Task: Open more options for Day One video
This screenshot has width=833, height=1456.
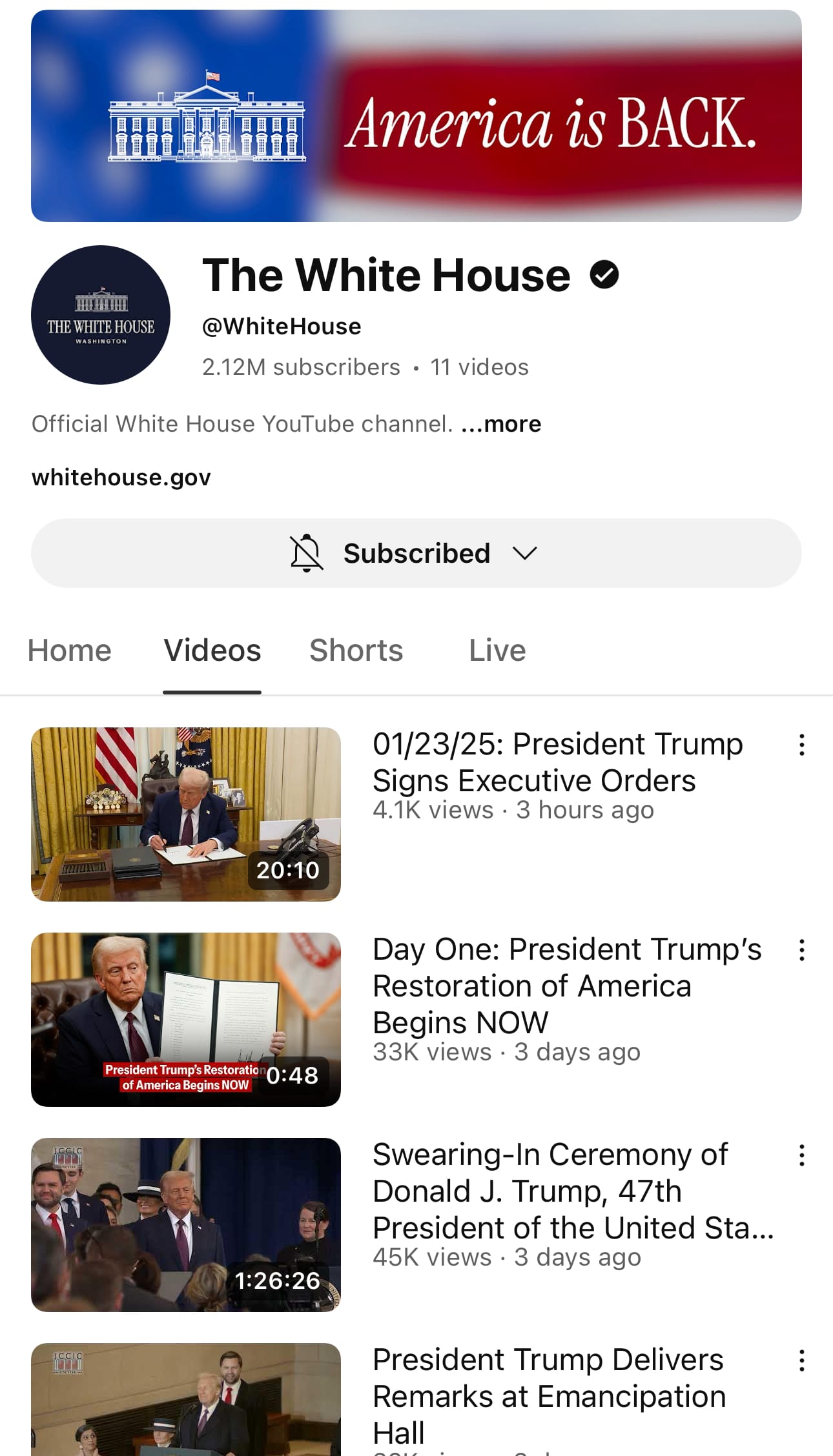Action: (x=801, y=950)
